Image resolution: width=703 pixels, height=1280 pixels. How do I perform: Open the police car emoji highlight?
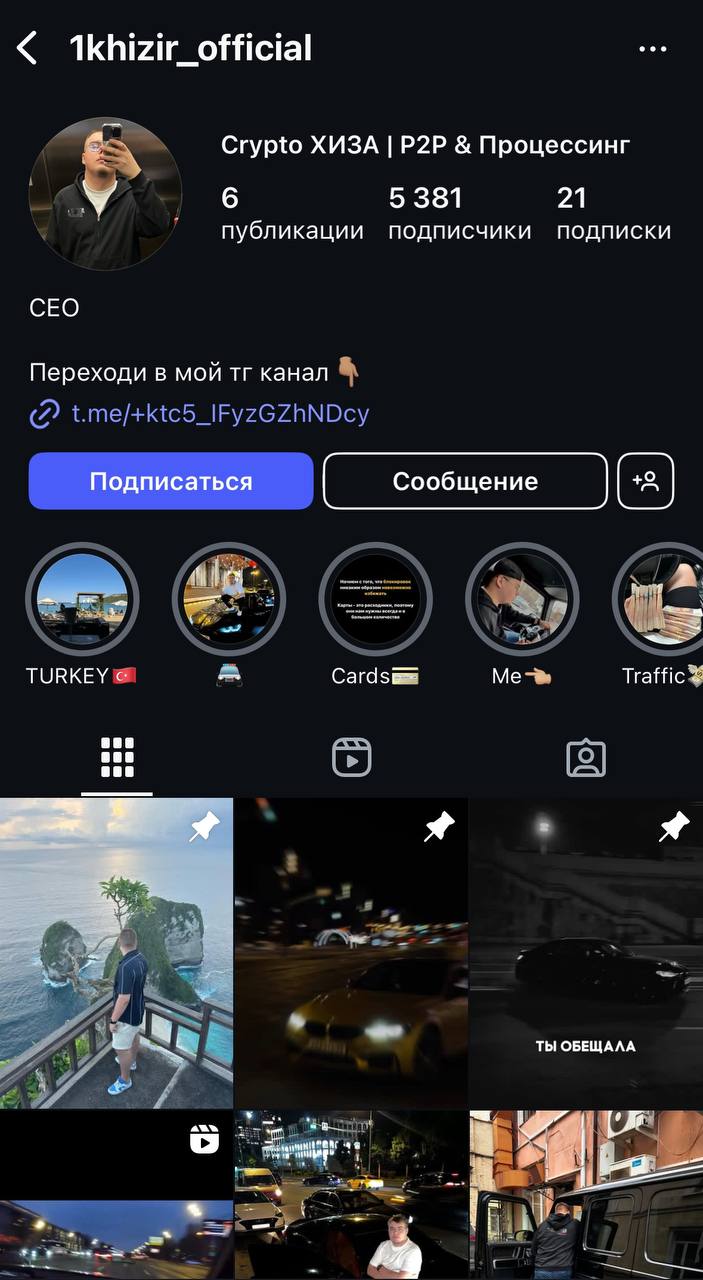click(229, 600)
